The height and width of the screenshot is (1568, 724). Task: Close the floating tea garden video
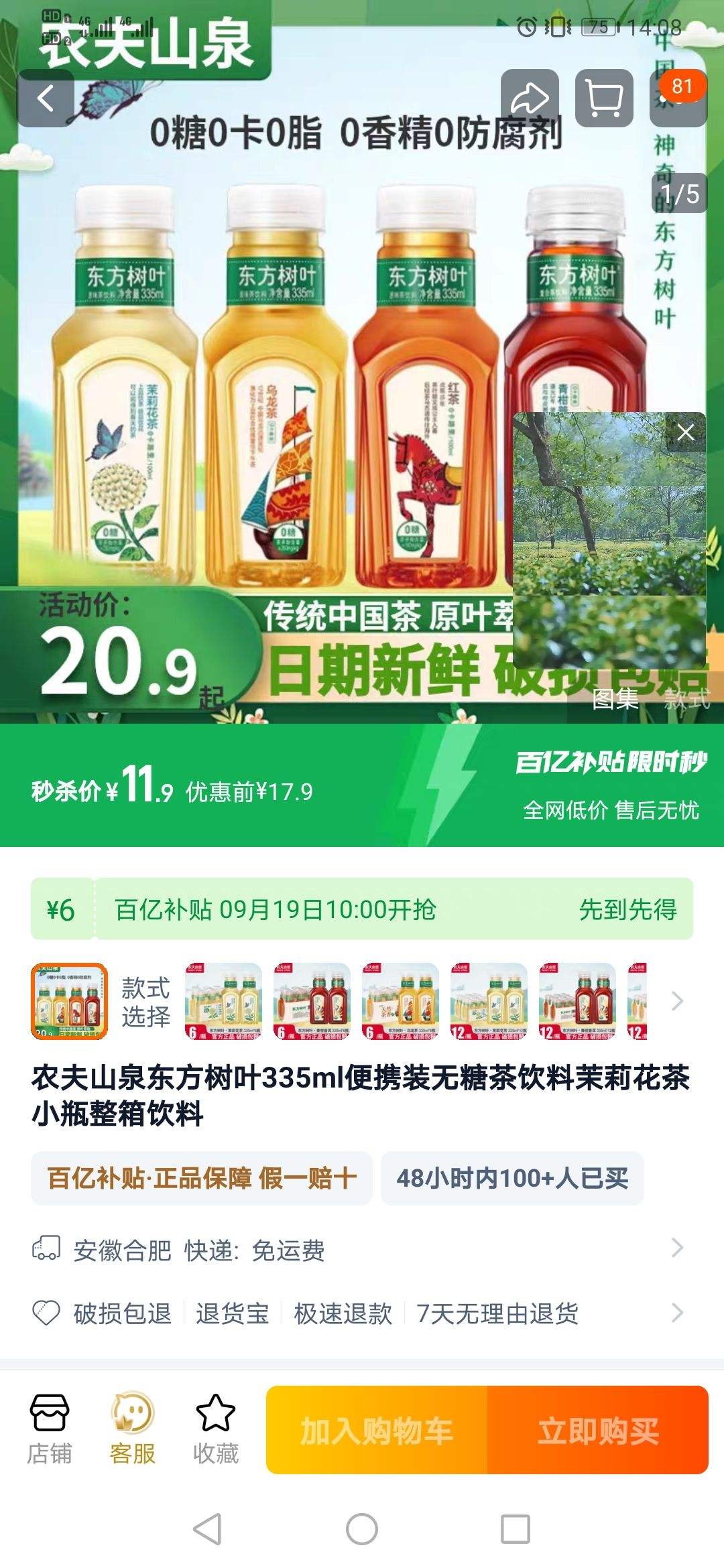(686, 433)
